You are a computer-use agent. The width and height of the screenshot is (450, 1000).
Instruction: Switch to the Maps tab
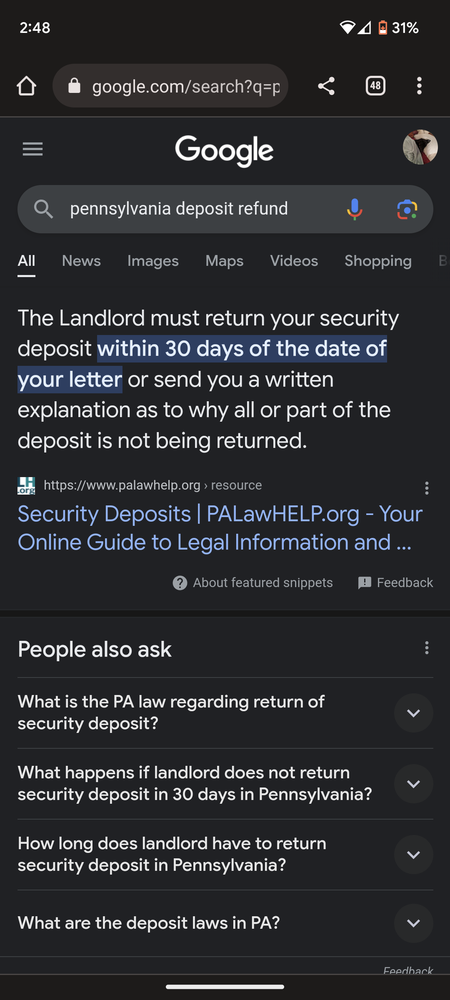pyautogui.click(x=224, y=261)
